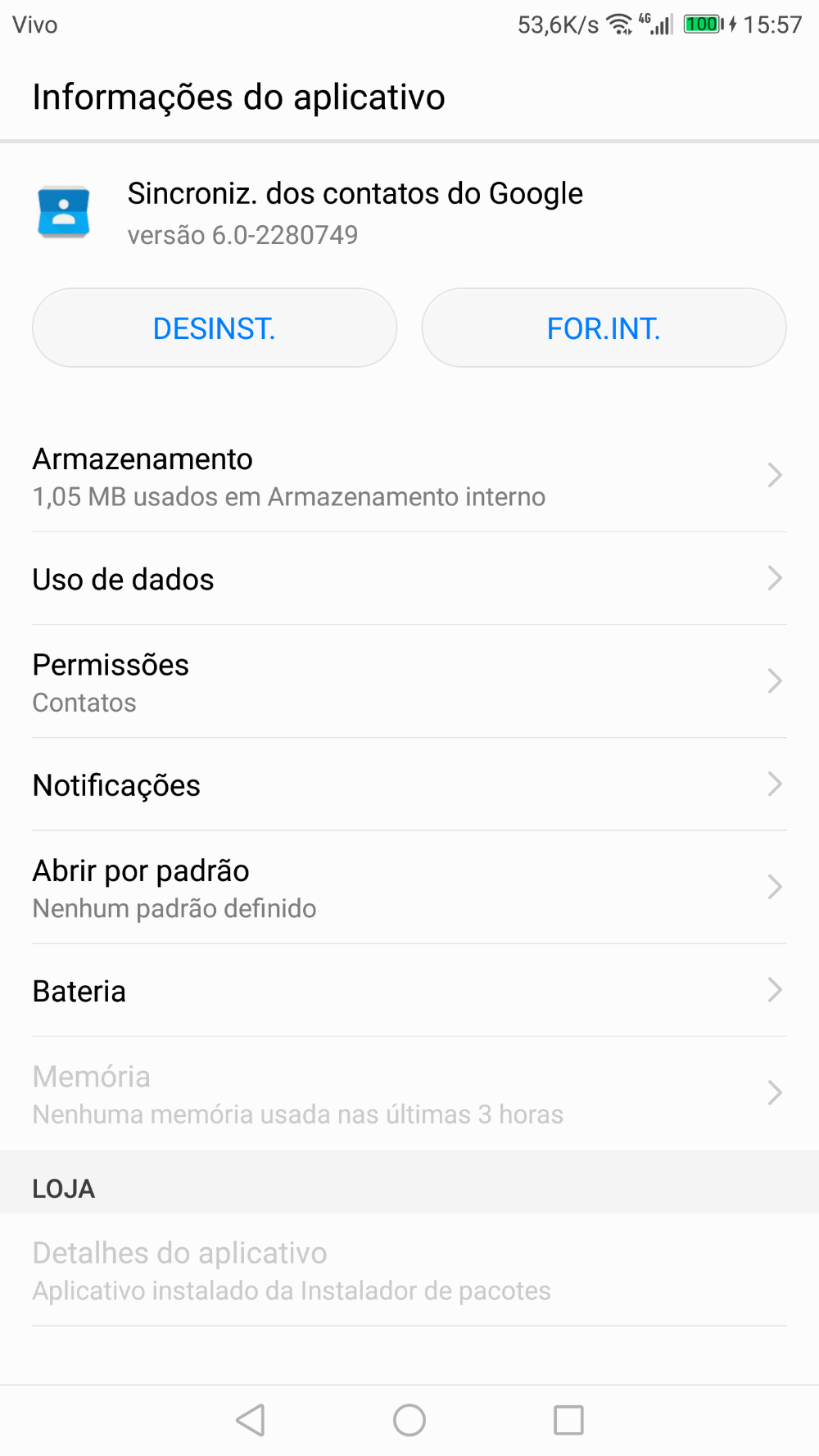Viewport: 819px width, 1456px height.
Task: Go back using system back button
Action: [250, 1420]
